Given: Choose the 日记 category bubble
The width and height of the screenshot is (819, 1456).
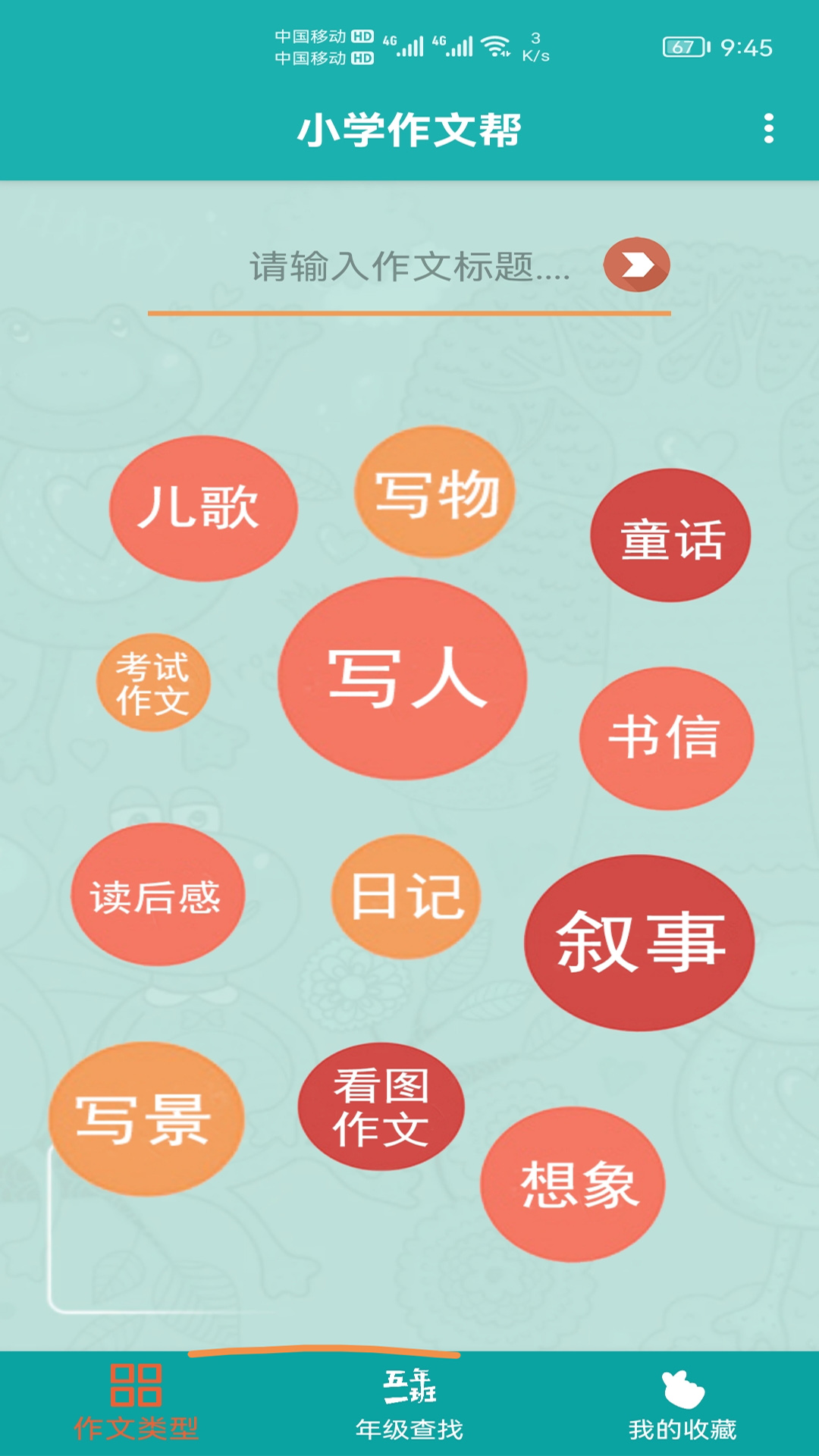Looking at the screenshot, I should (x=406, y=897).
